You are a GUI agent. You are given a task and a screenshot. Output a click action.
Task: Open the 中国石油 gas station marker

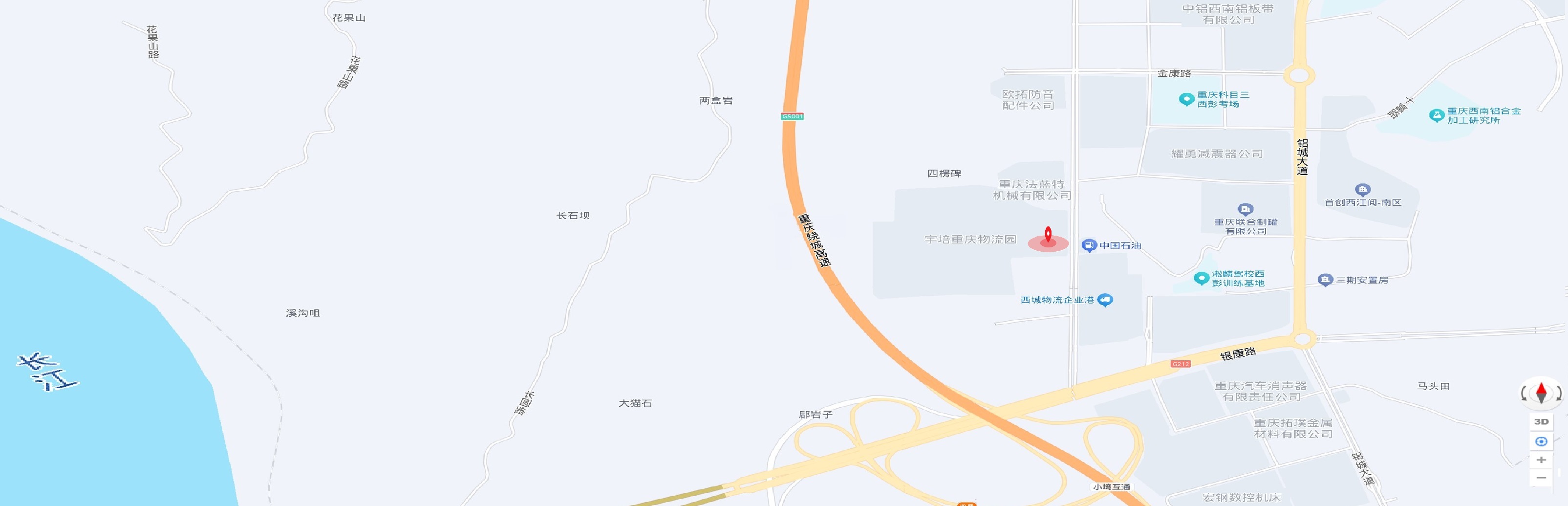1089,245
